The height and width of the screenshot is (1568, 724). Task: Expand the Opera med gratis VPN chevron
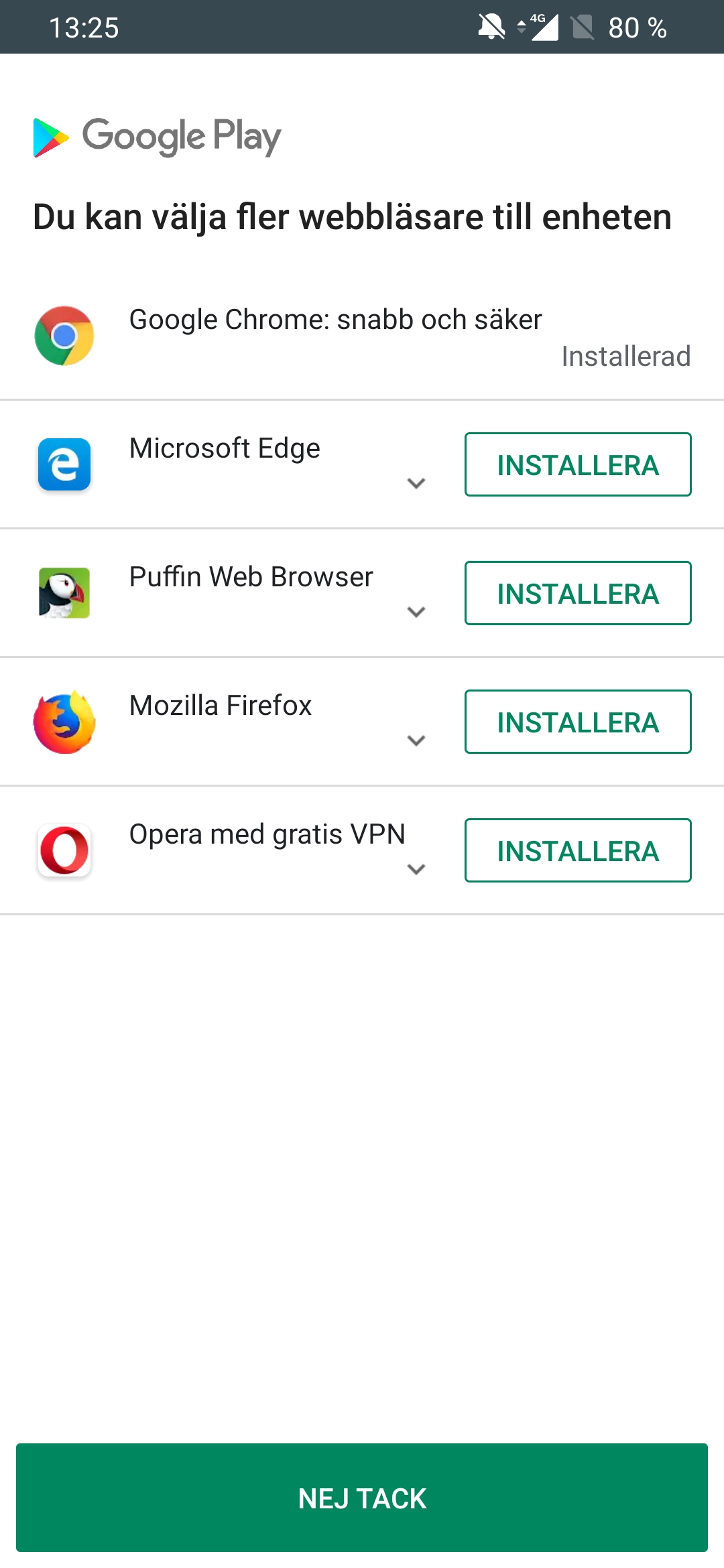[x=416, y=869]
